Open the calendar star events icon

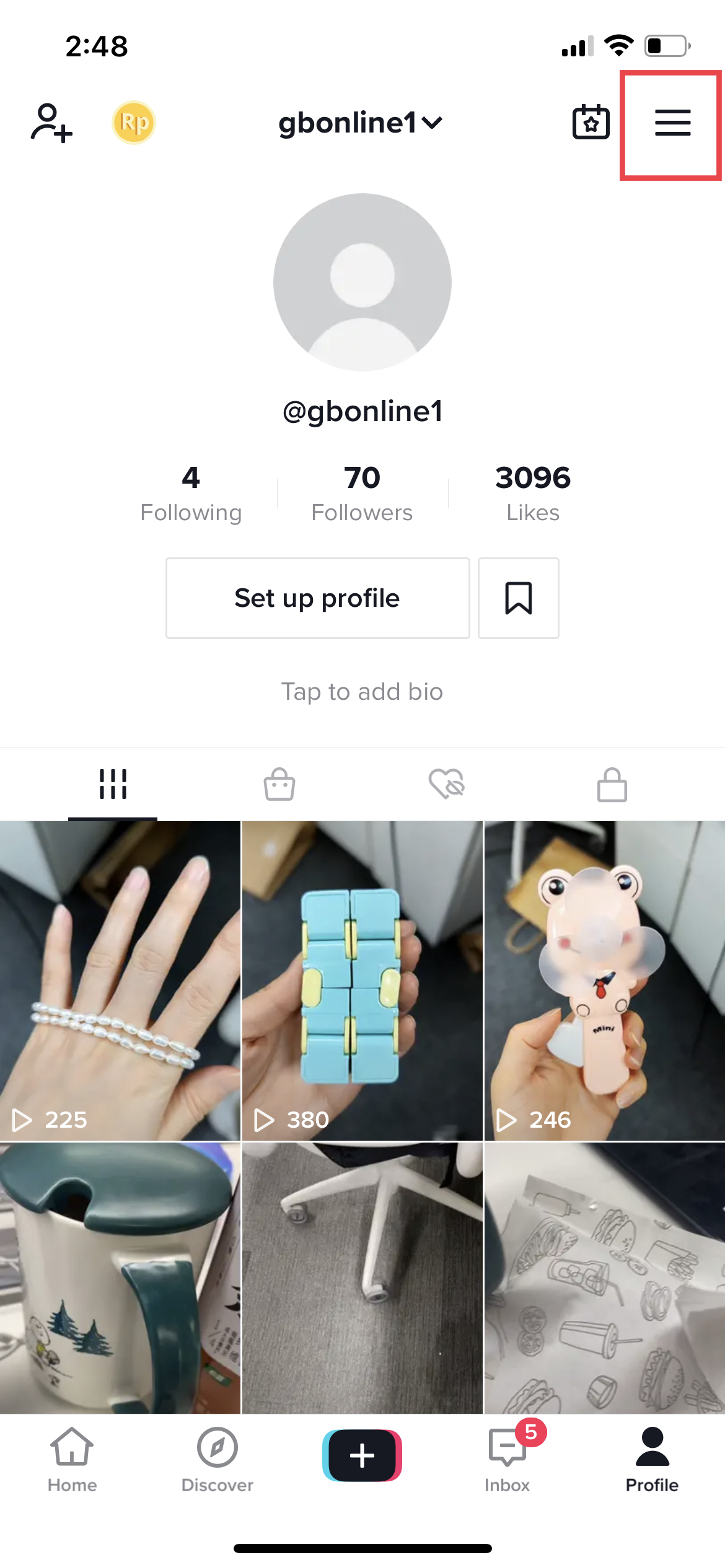591,123
